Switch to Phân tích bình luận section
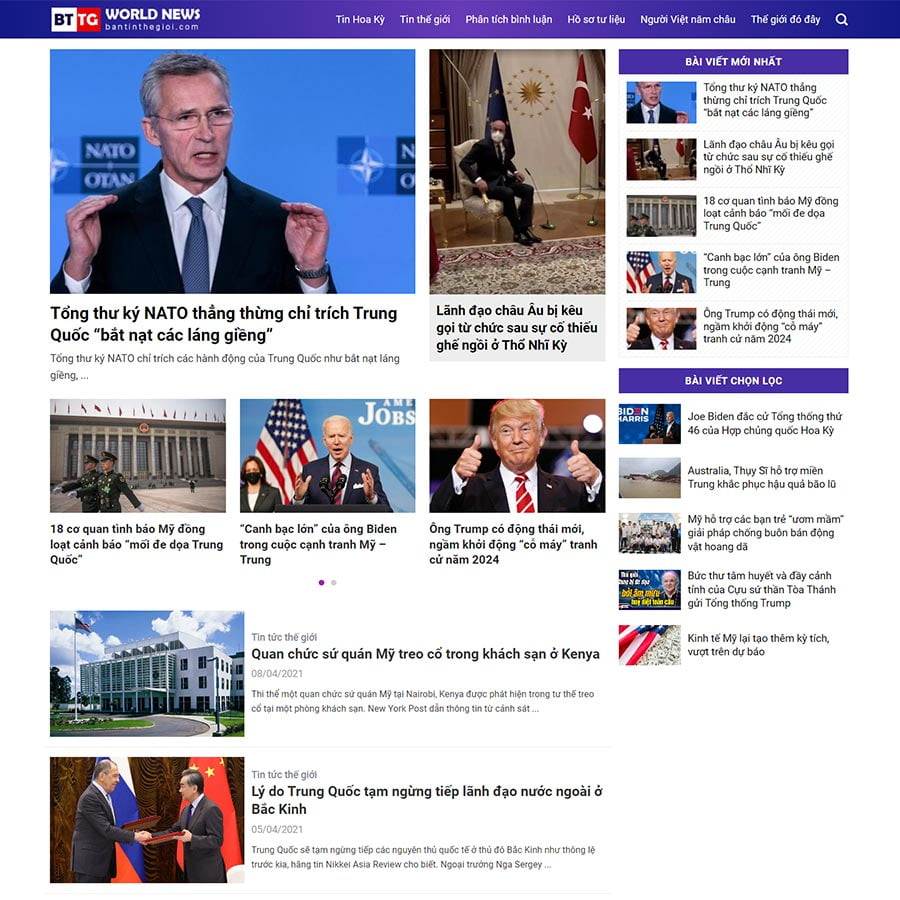Viewport: 900px width, 900px height. coord(508,19)
